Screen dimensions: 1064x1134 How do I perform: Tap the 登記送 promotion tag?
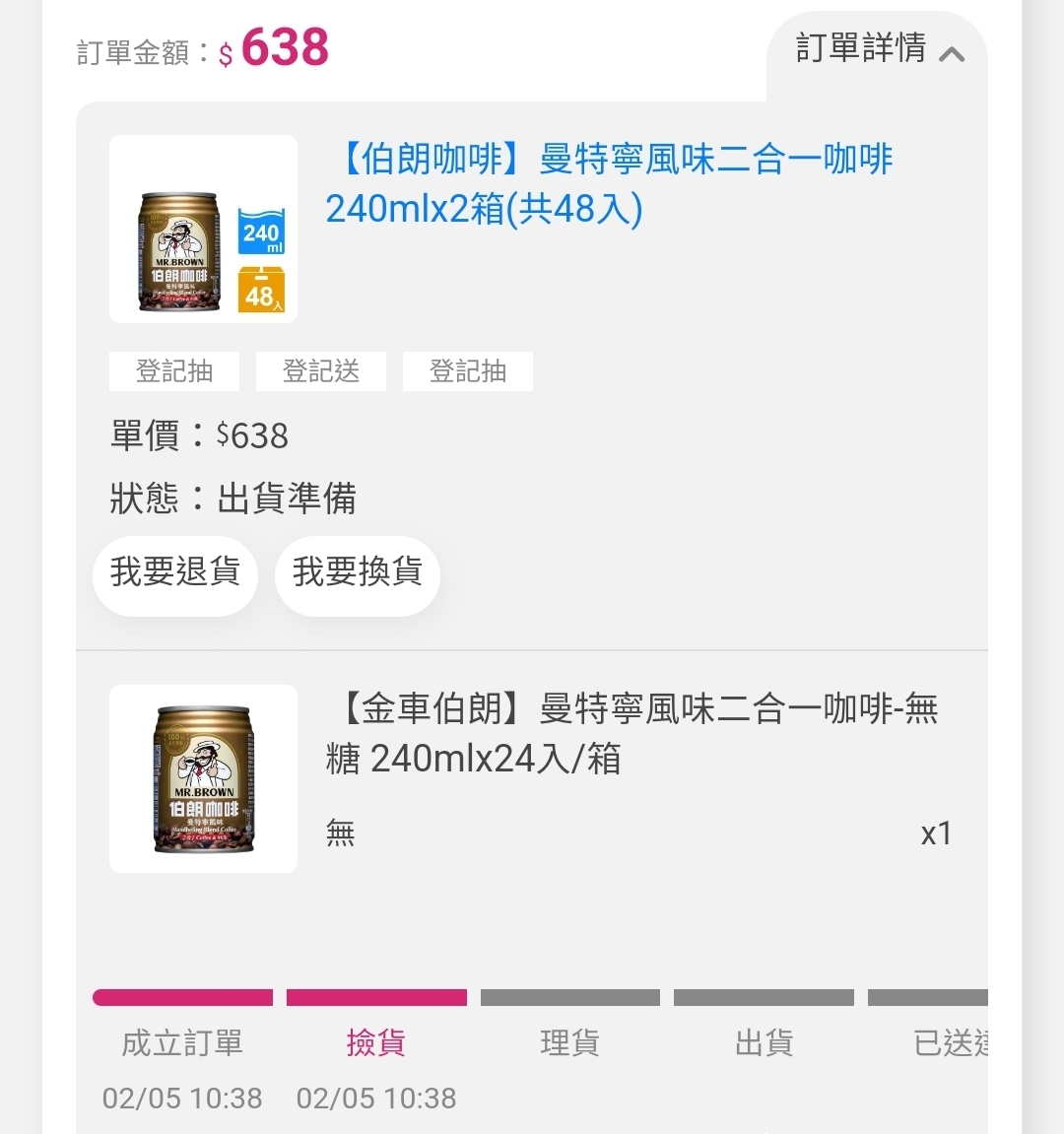(321, 371)
